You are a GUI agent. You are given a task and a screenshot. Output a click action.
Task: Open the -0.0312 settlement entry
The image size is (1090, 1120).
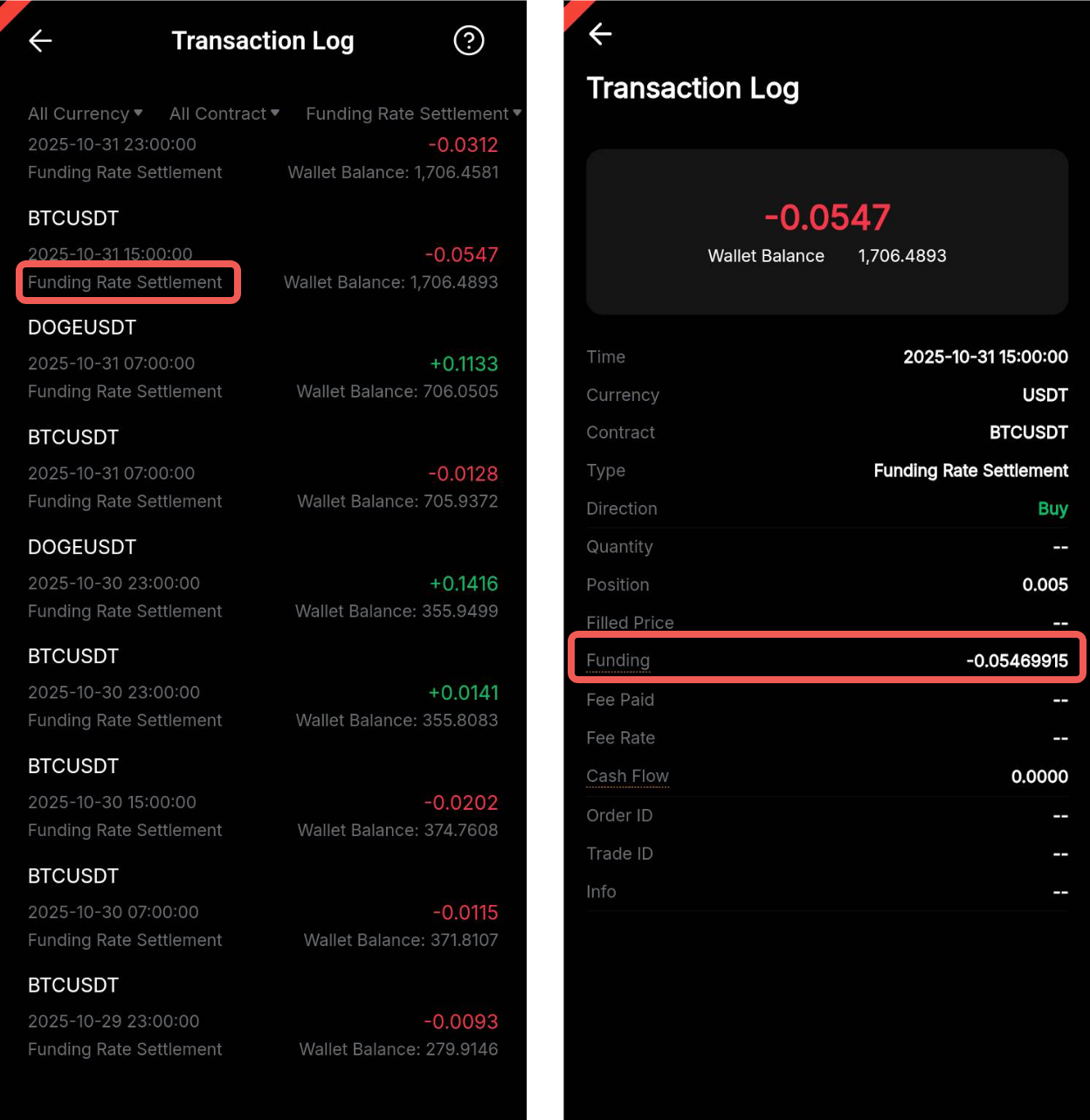[262, 158]
